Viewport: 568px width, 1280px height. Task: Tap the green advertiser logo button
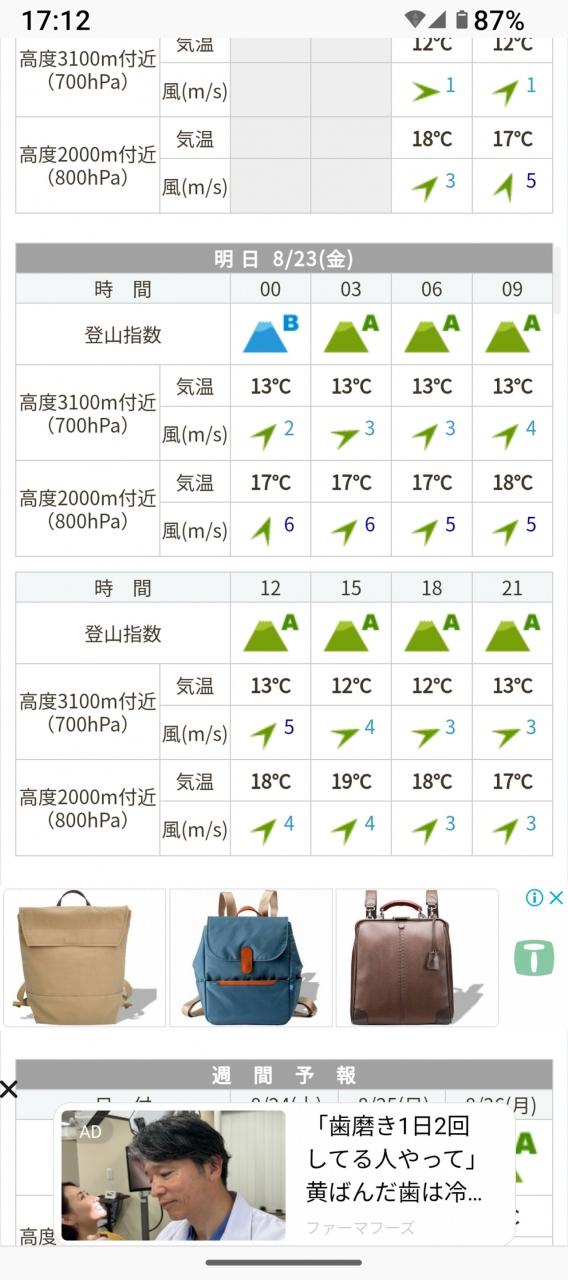[x=534, y=958]
